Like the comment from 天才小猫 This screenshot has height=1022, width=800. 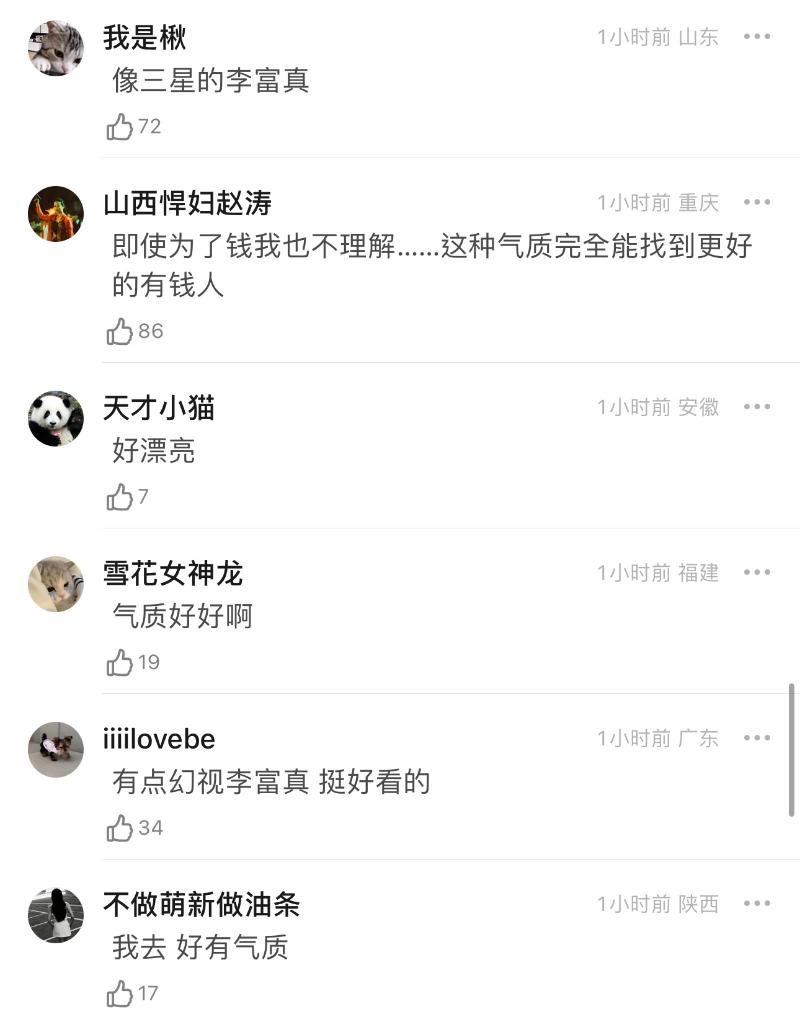[120, 497]
